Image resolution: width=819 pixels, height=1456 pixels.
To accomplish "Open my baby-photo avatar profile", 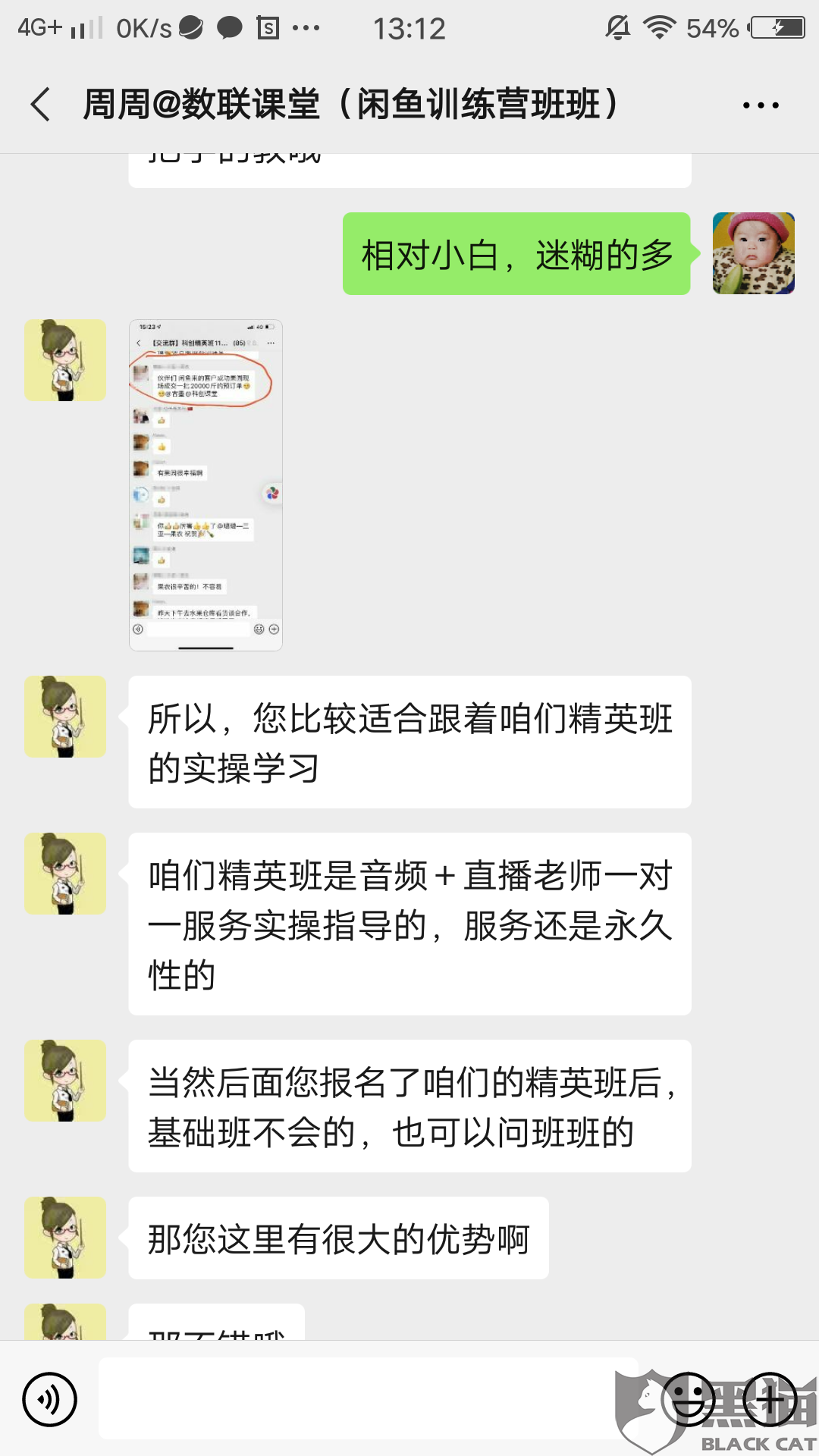I will coord(753,253).
